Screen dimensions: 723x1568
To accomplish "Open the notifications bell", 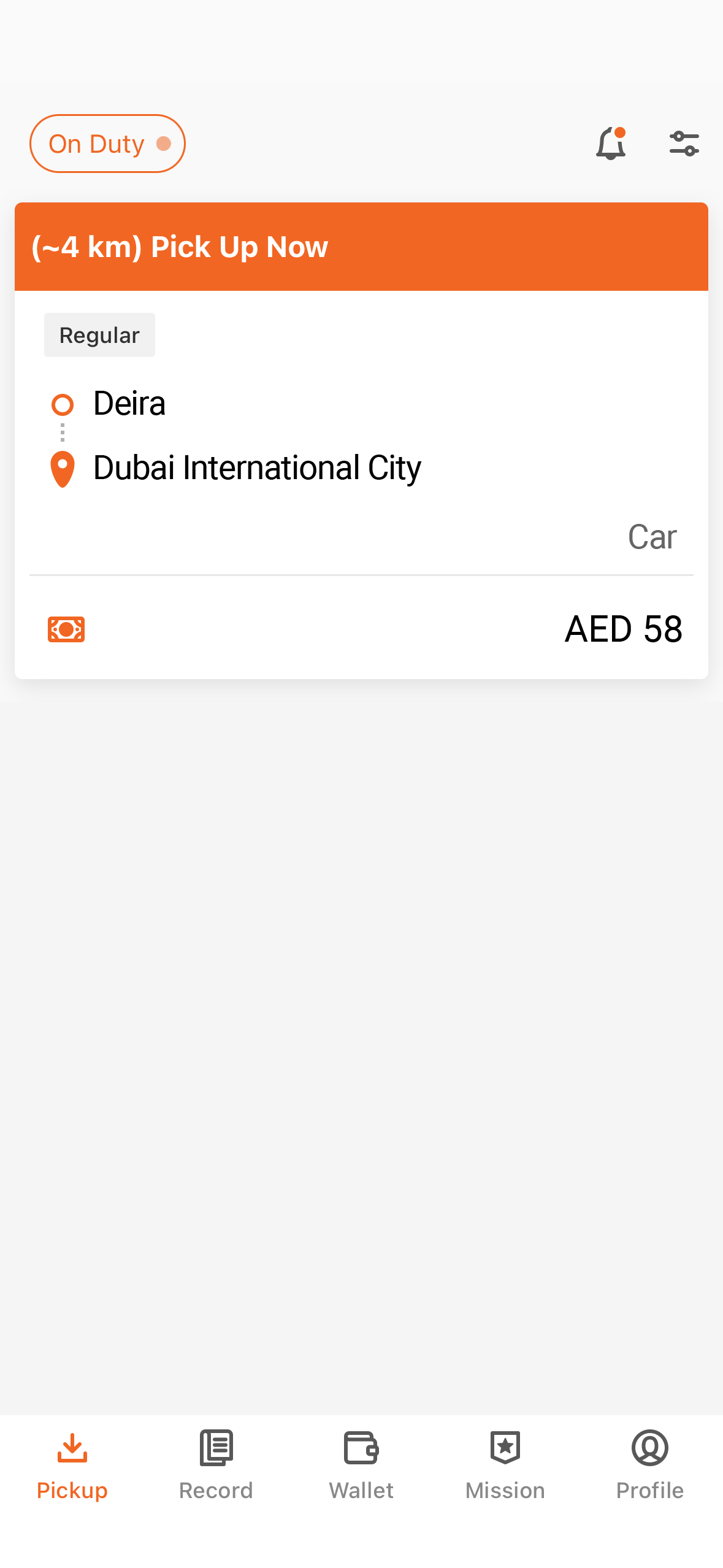I will click(611, 144).
